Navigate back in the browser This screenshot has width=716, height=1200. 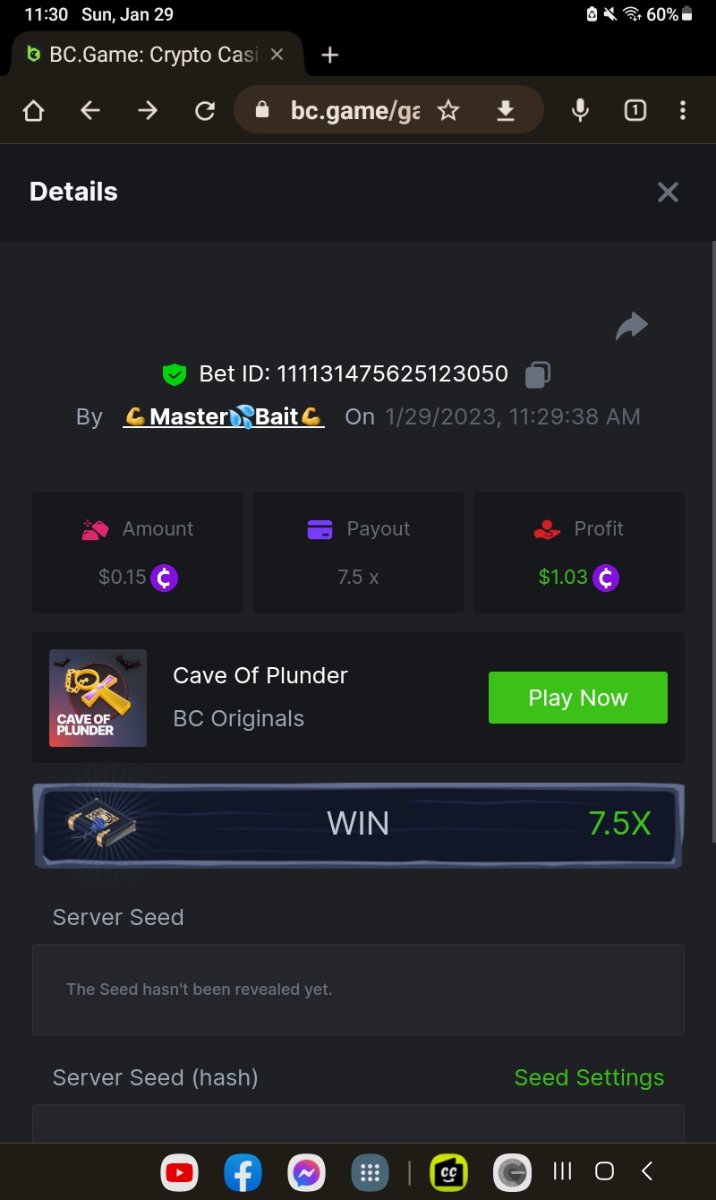(x=91, y=111)
